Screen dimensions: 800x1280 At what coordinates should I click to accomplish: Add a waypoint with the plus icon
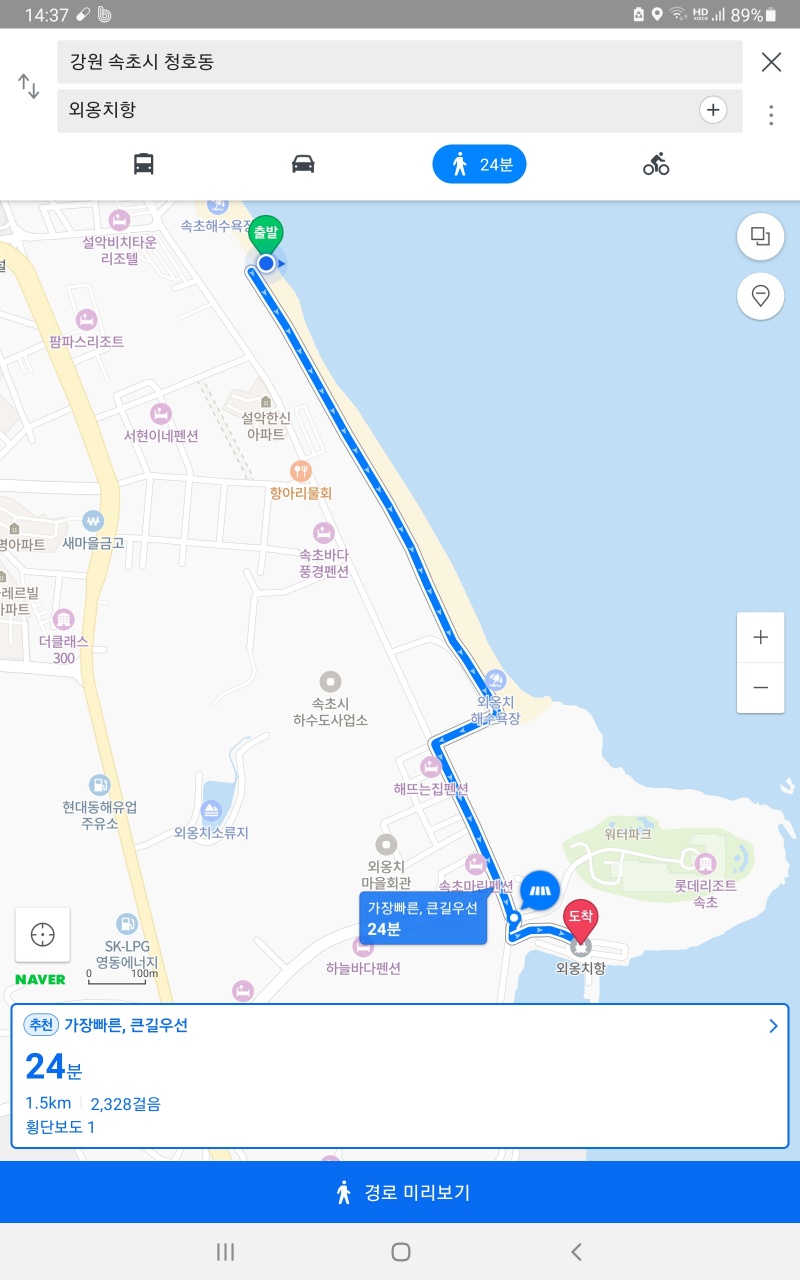[713, 110]
